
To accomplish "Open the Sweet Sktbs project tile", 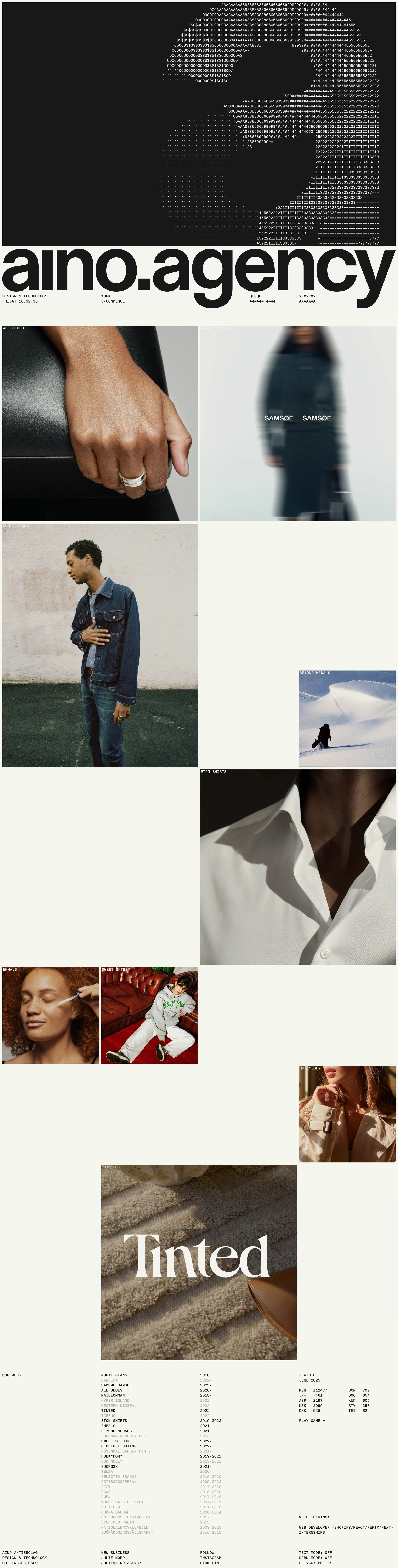I will pos(149,1015).
